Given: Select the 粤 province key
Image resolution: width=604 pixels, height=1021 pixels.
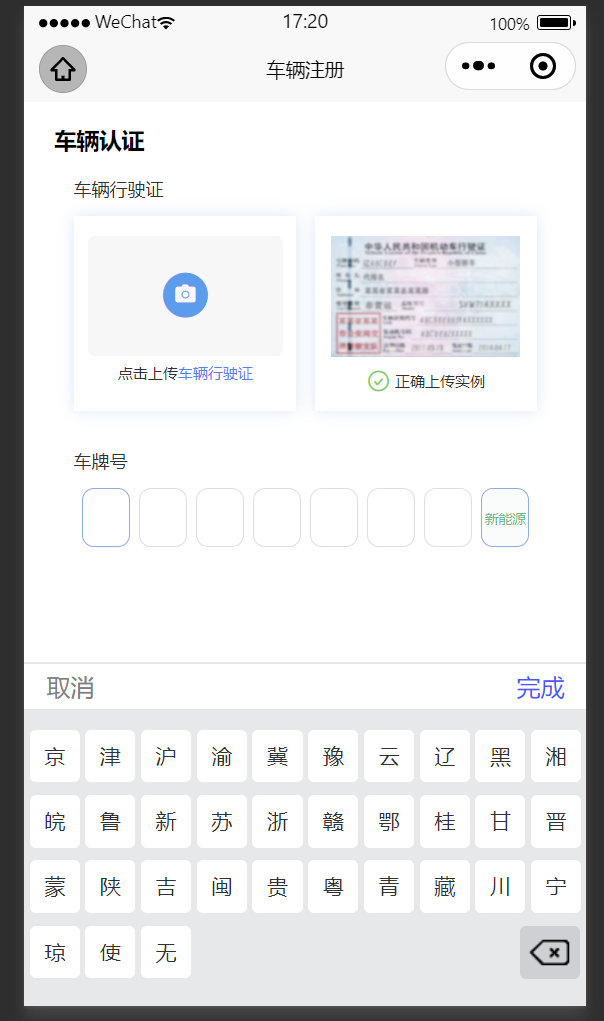Looking at the screenshot, I should point(333,886).
